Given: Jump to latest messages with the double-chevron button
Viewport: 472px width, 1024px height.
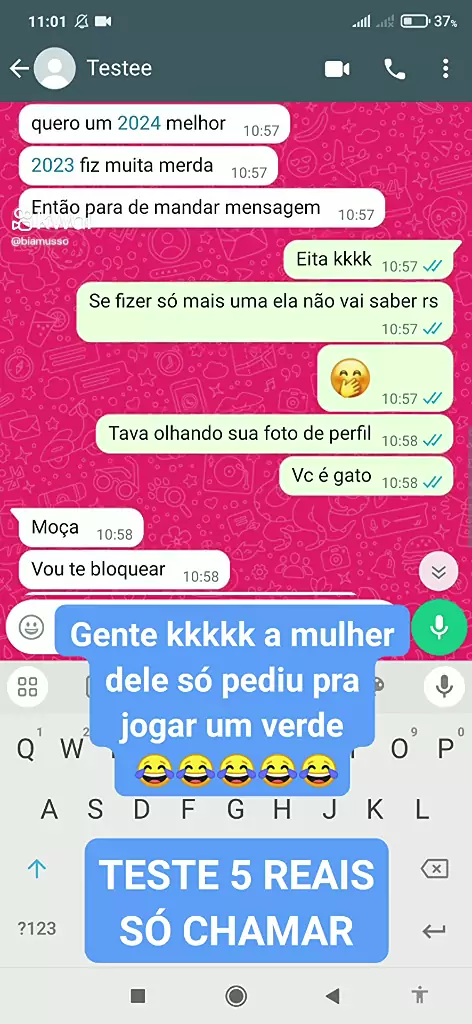Looking at the screenshot, I should [439, 572].
